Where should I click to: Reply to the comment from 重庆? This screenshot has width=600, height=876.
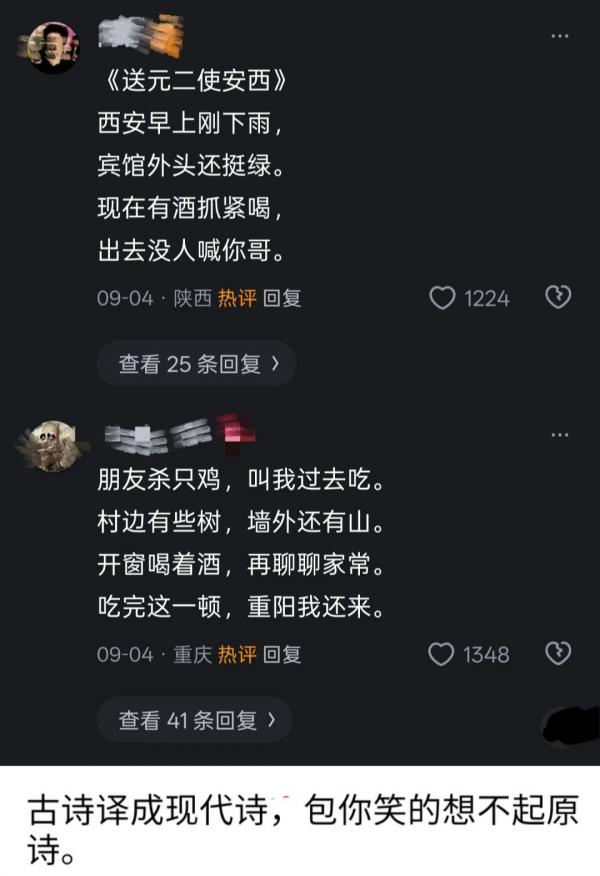point(282,655)
